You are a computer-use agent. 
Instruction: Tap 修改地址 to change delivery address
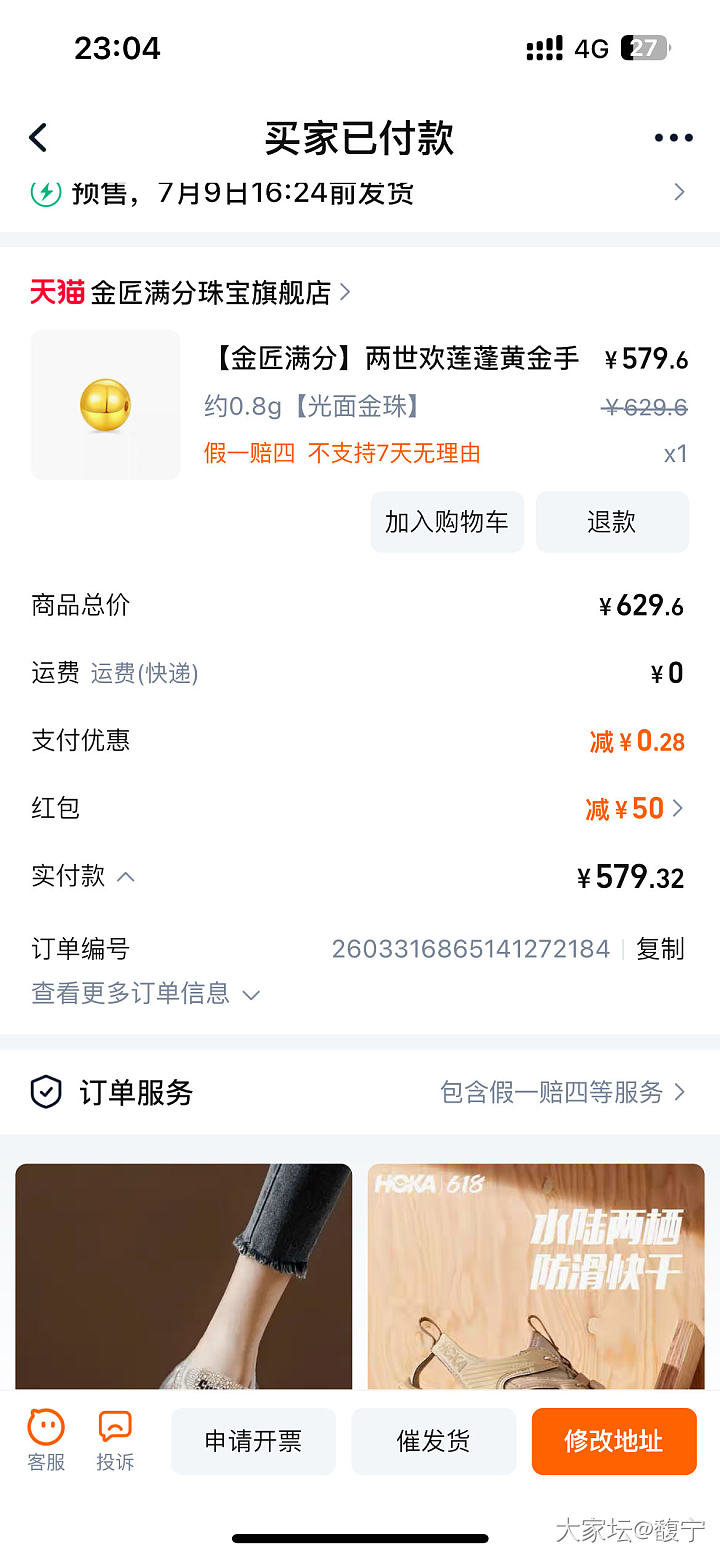point(614,1441)
